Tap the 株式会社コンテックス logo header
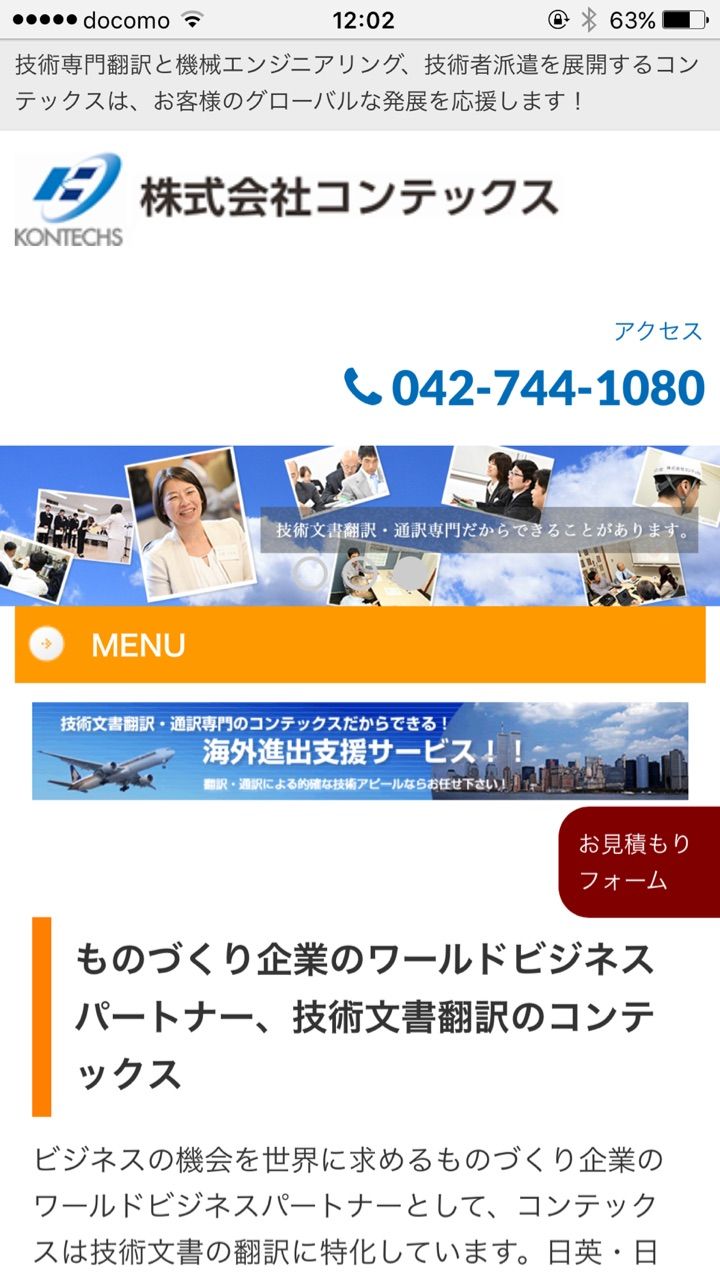The width and height of the screenshot is (720, 1280). [x=287, y=199]
